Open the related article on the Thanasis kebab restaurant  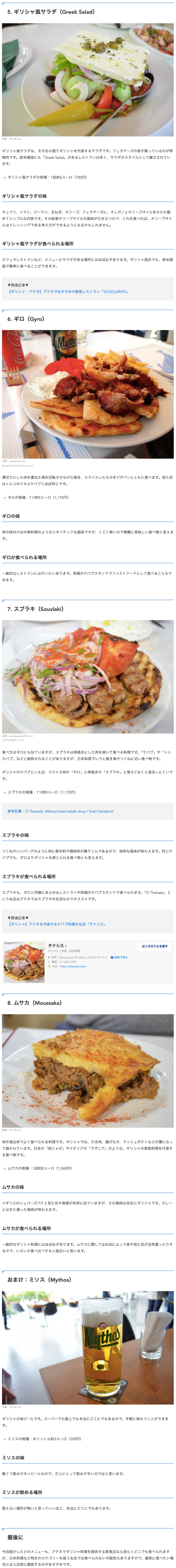tap(57, 924)
